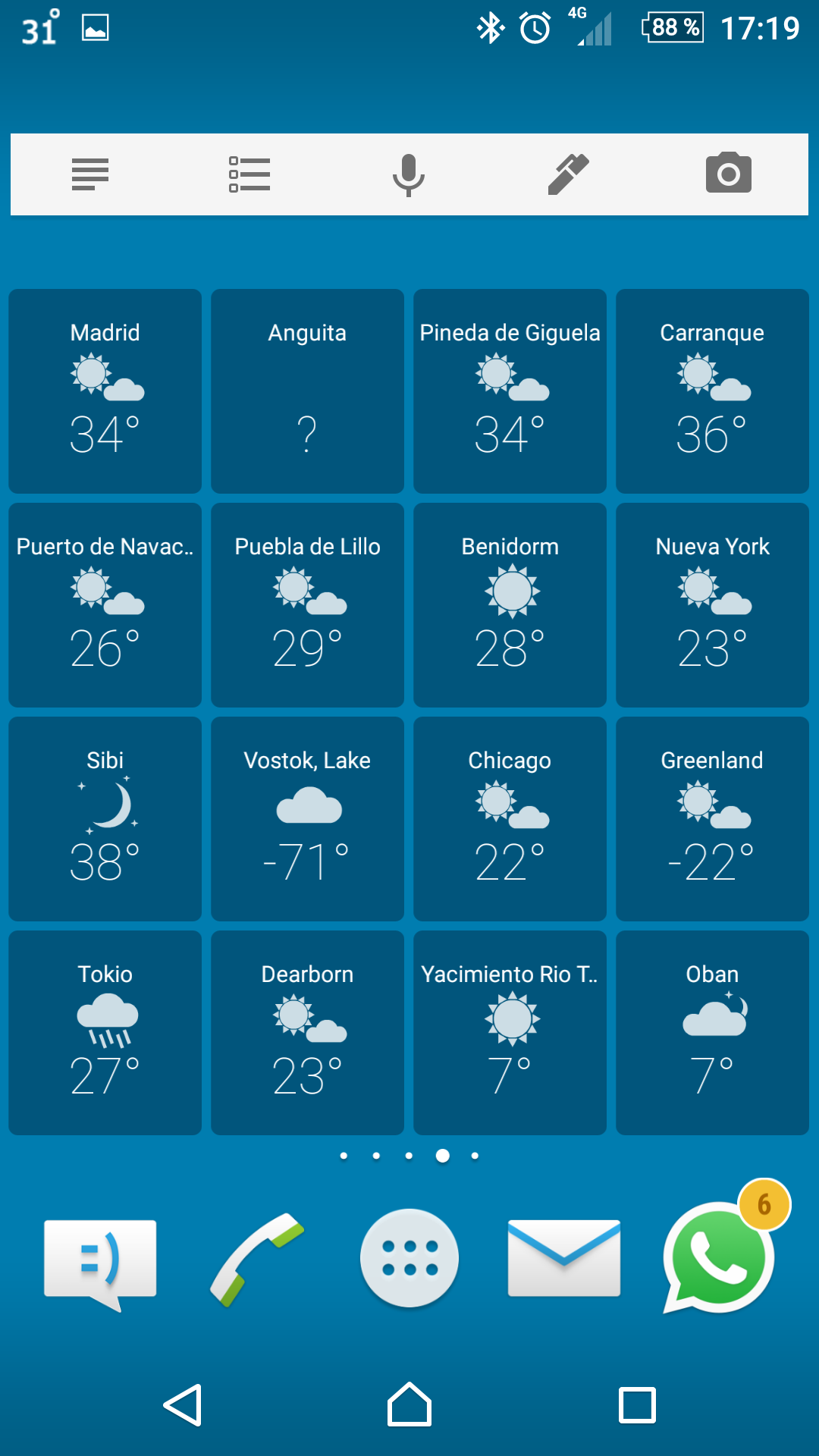819x1456 pixels.
Task: View weather for Pineda de Giguela
Action: 510,391
